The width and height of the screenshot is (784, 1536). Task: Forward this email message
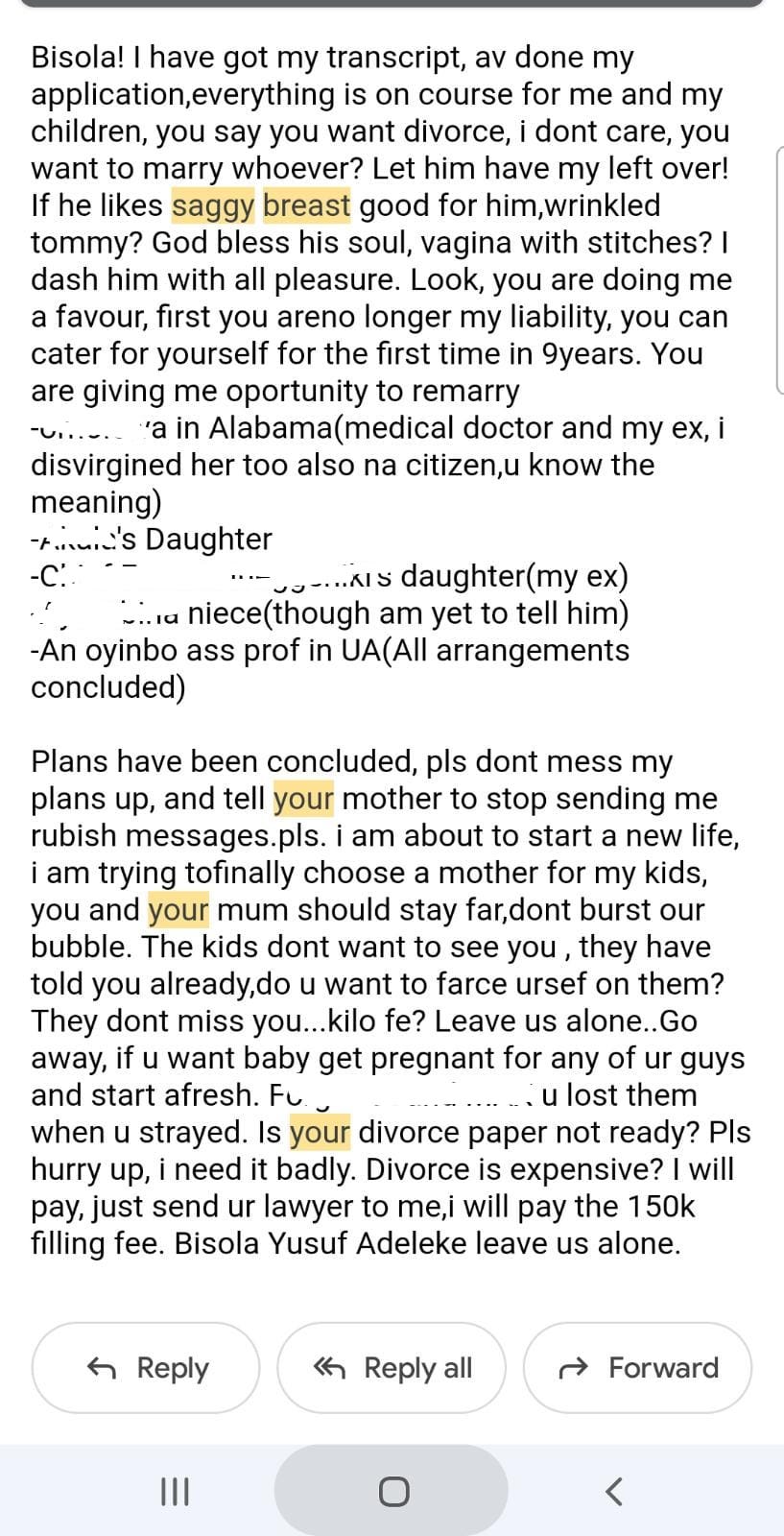(637, 1367)
